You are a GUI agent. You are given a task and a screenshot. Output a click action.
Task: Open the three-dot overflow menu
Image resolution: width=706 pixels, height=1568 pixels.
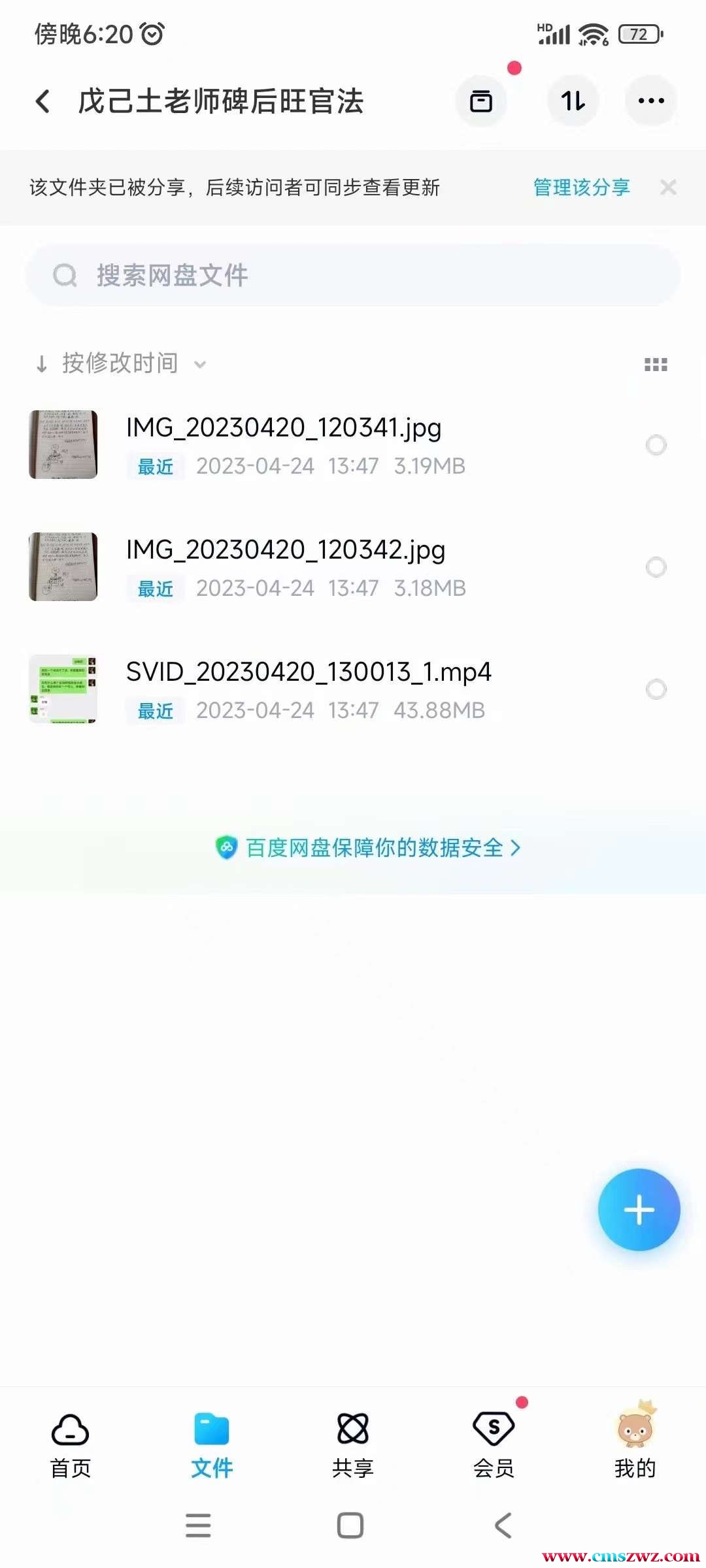pyautogui.click(x=650, y=101)
